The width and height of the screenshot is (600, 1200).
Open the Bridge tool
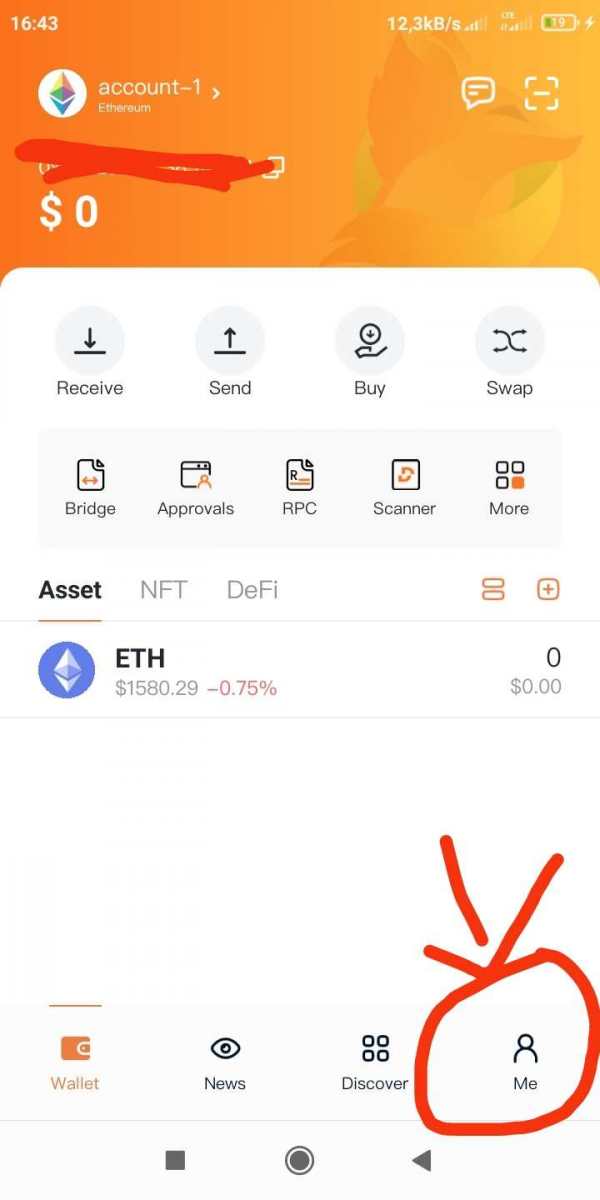tap(90, 487)
